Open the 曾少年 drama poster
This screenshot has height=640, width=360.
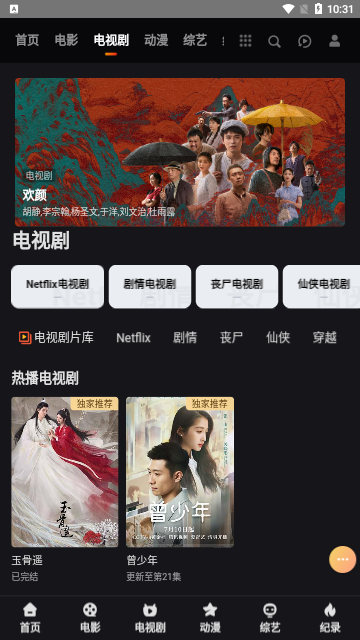[x=180, y=472]
